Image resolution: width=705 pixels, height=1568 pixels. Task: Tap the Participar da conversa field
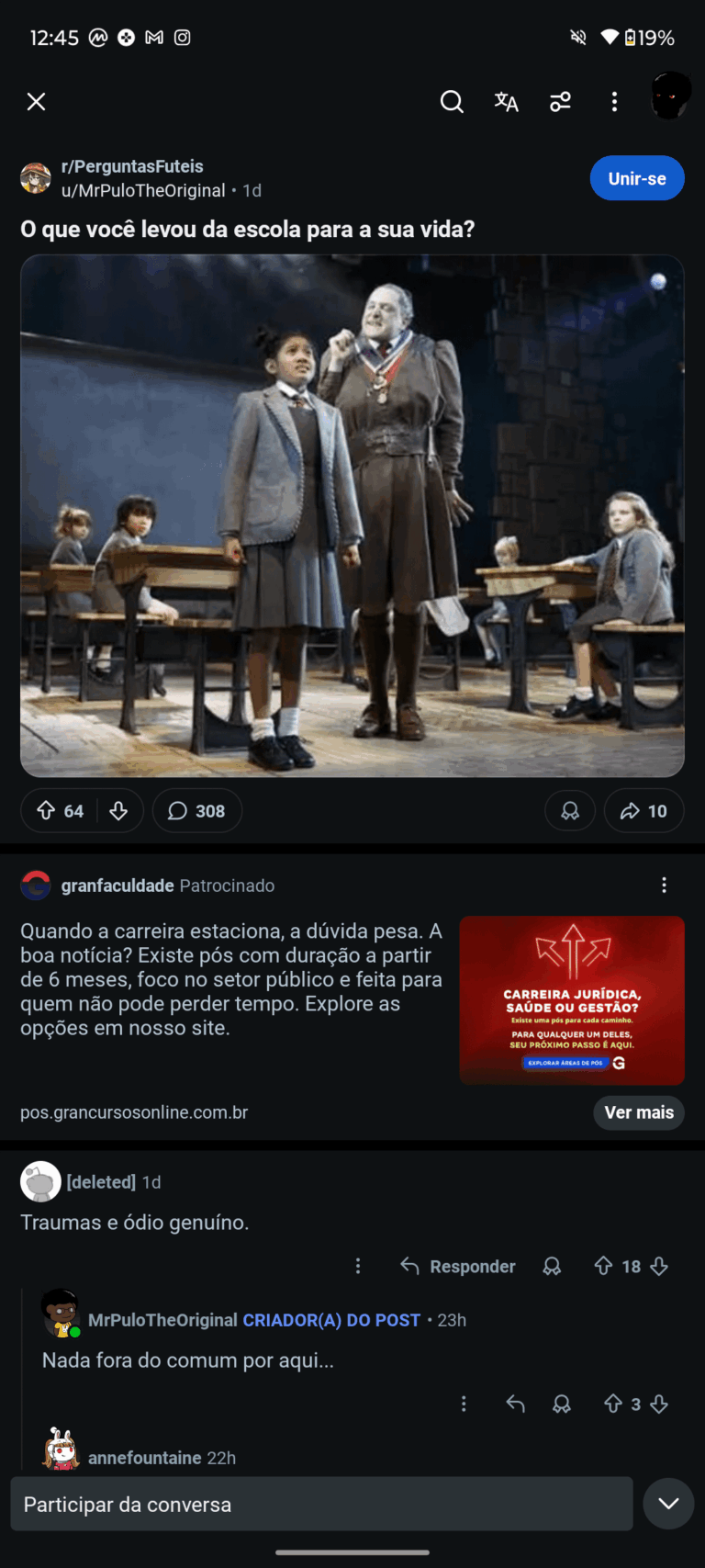tap(321, 1505)
